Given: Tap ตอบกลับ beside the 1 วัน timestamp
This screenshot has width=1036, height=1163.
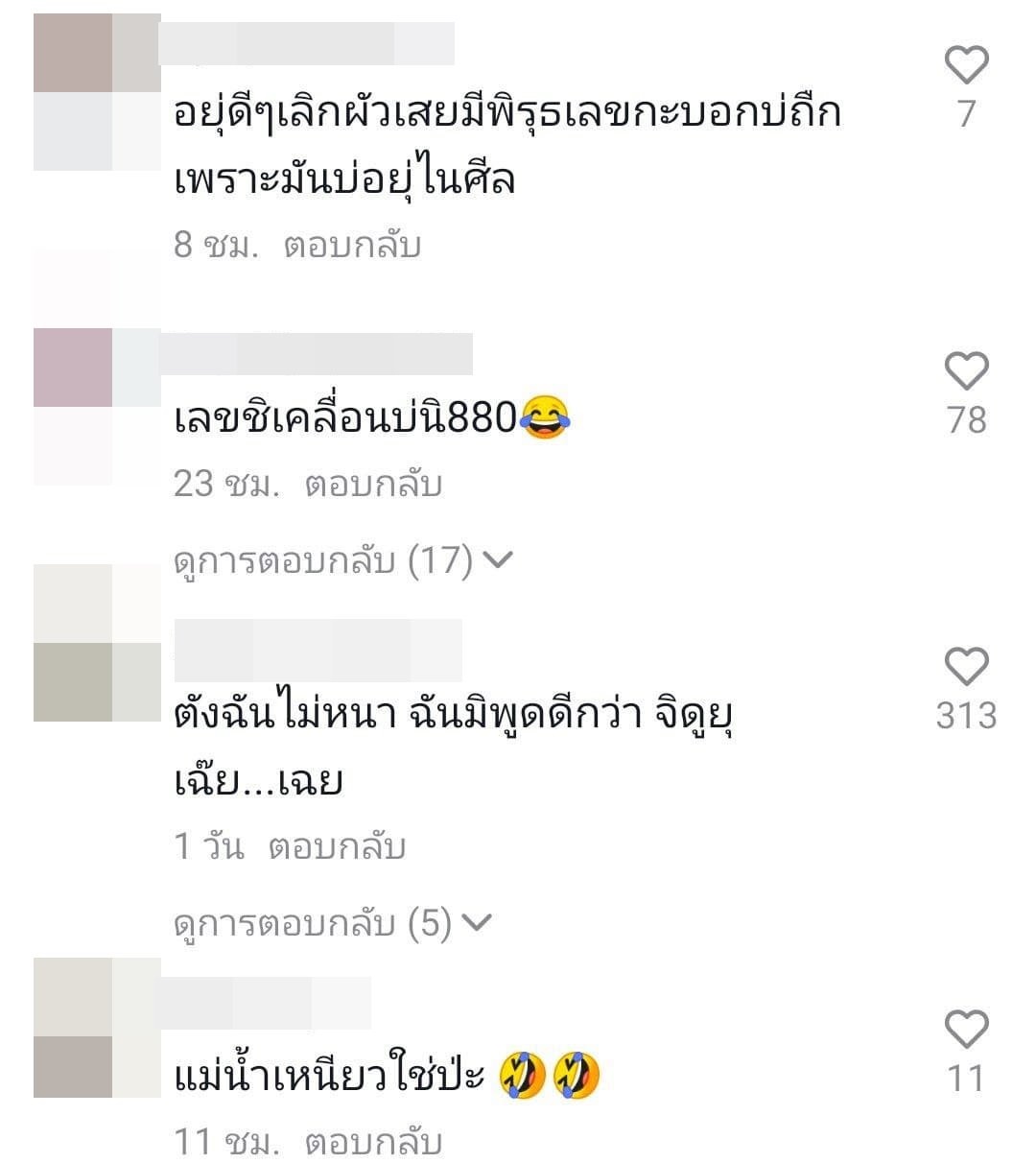Looking at the screenshot, I should (341, 846).
